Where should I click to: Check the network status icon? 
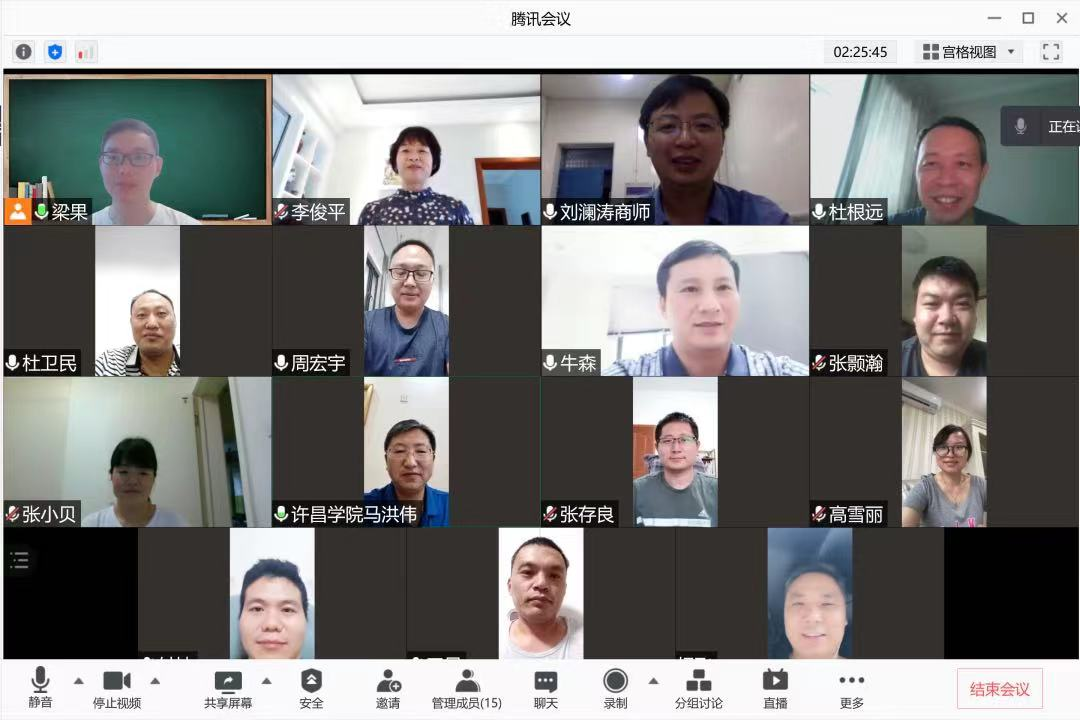pos(86,52)
